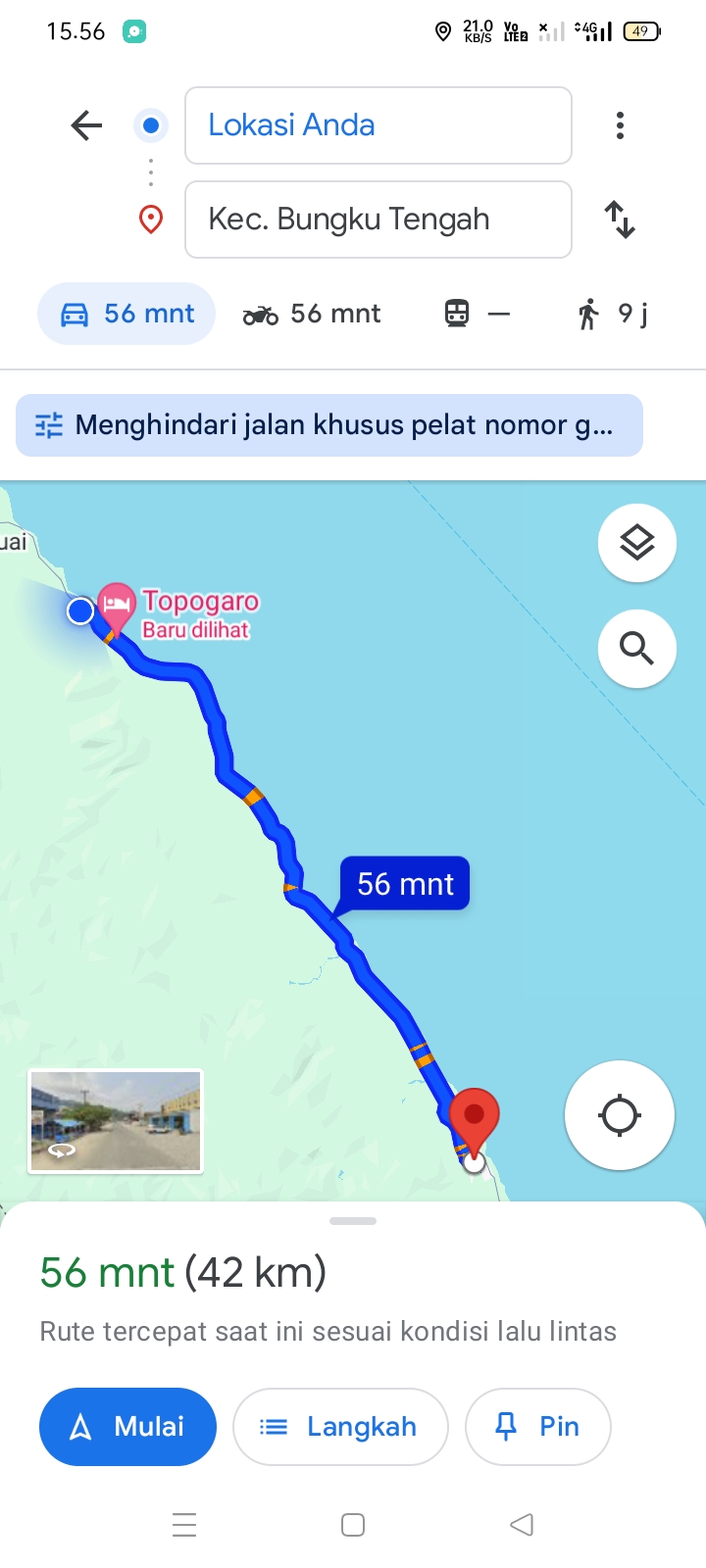Start navigation with Mulai
This screenshot has height=1568, width=706.
pyautogui.click(x=127, y=1427)
